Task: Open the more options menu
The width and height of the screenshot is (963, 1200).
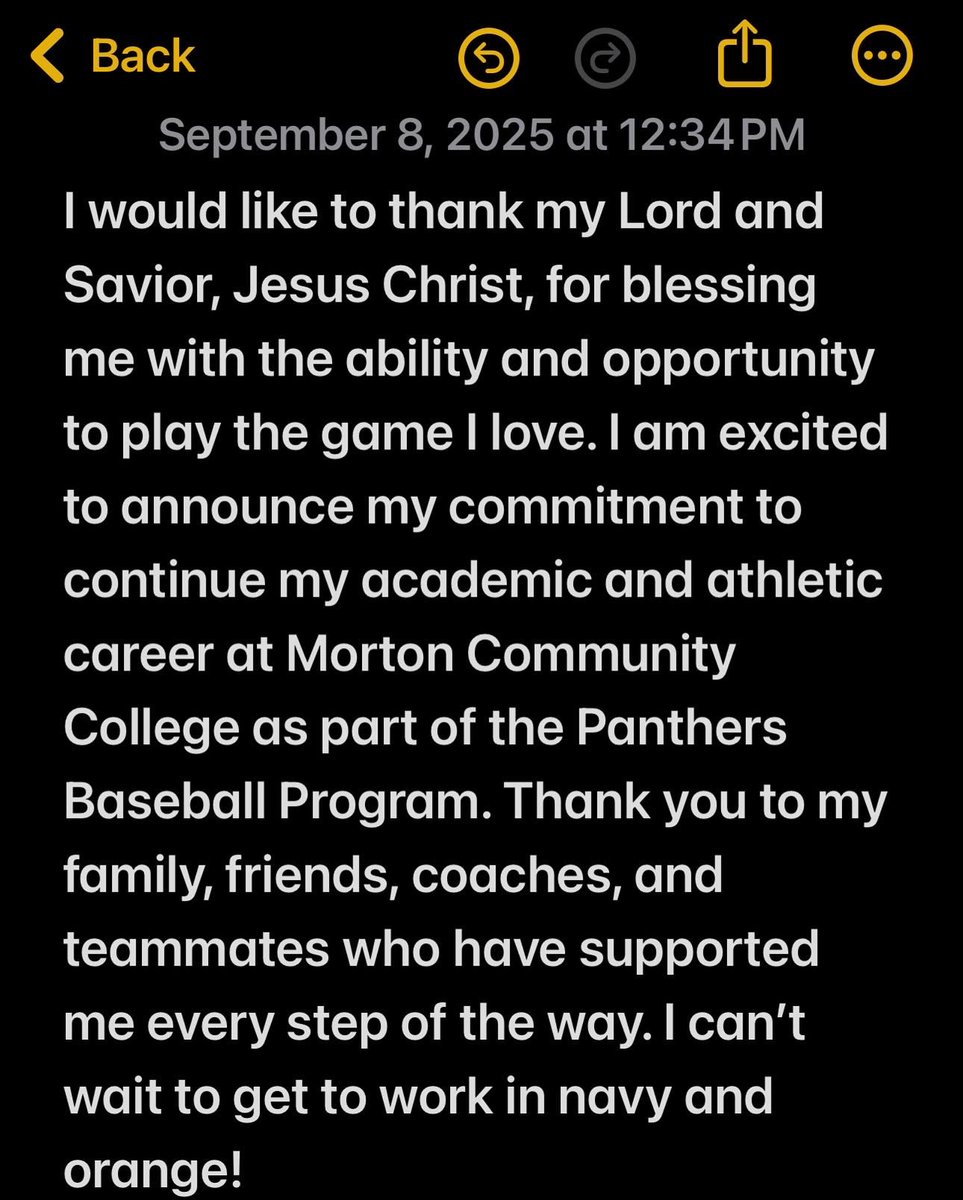Action: pos(881,58)
